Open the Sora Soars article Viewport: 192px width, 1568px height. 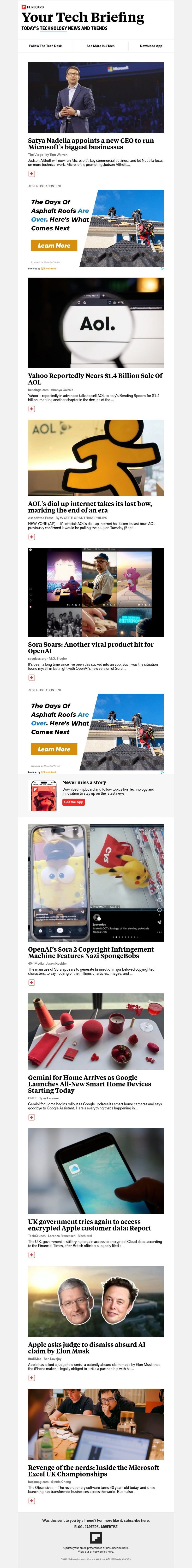click(90, 647)
